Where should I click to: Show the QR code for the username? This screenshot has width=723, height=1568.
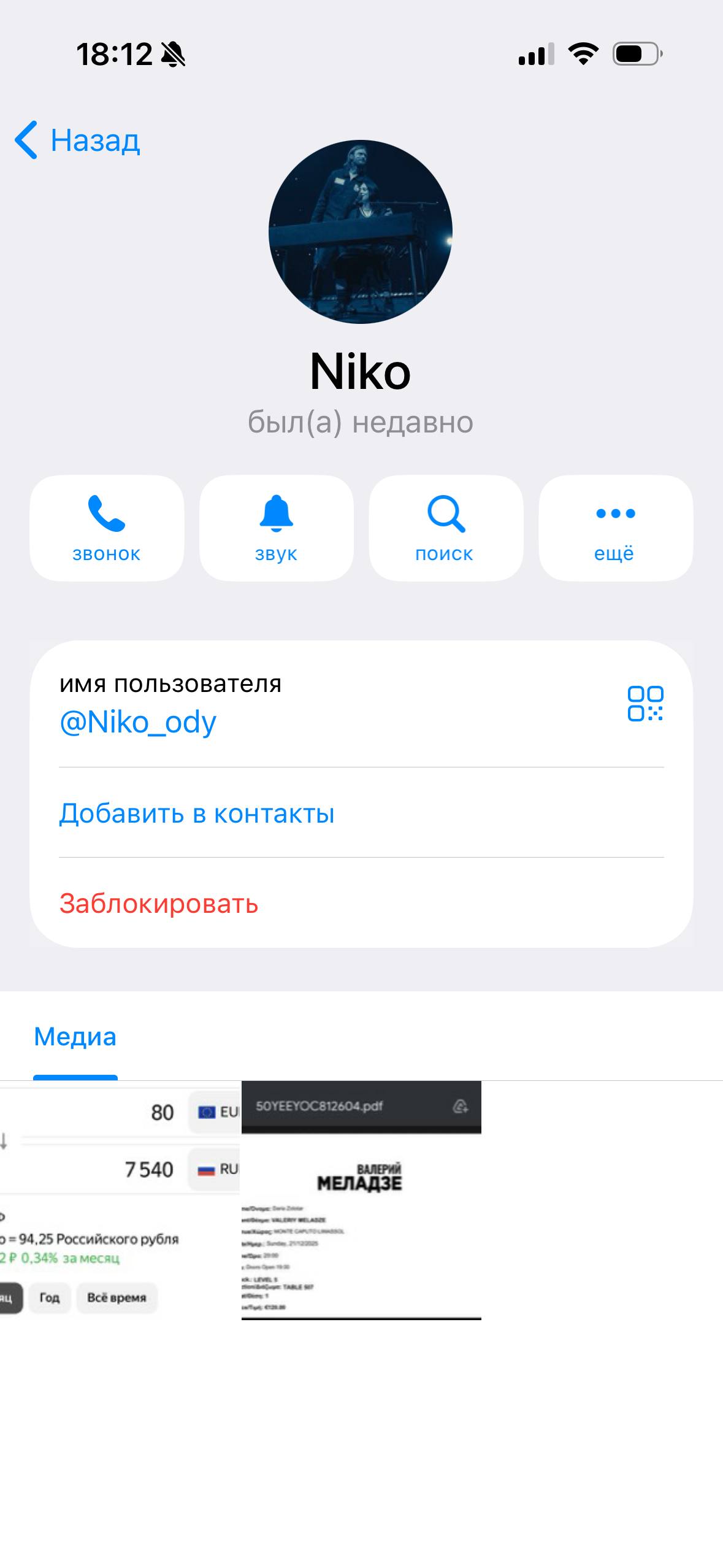[645, 704]
